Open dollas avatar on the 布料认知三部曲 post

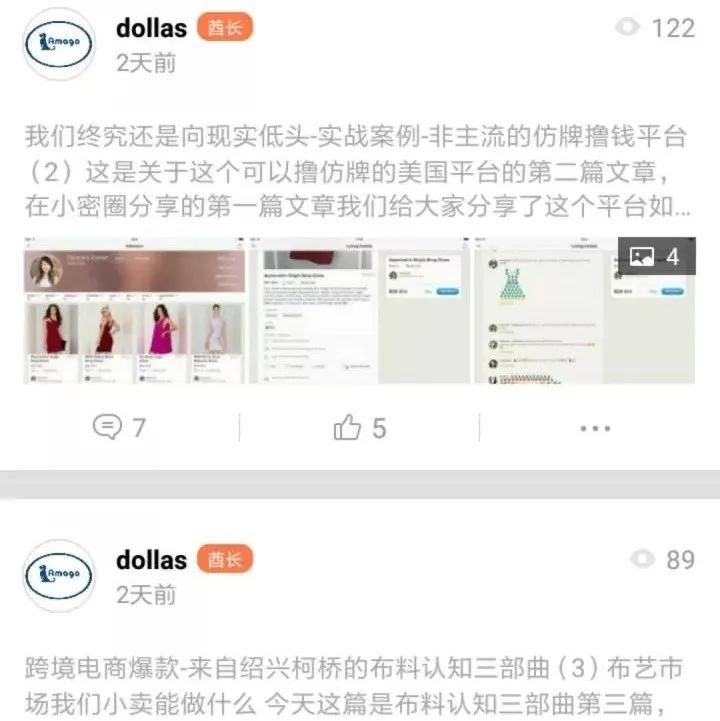click(x=59, y=576)
